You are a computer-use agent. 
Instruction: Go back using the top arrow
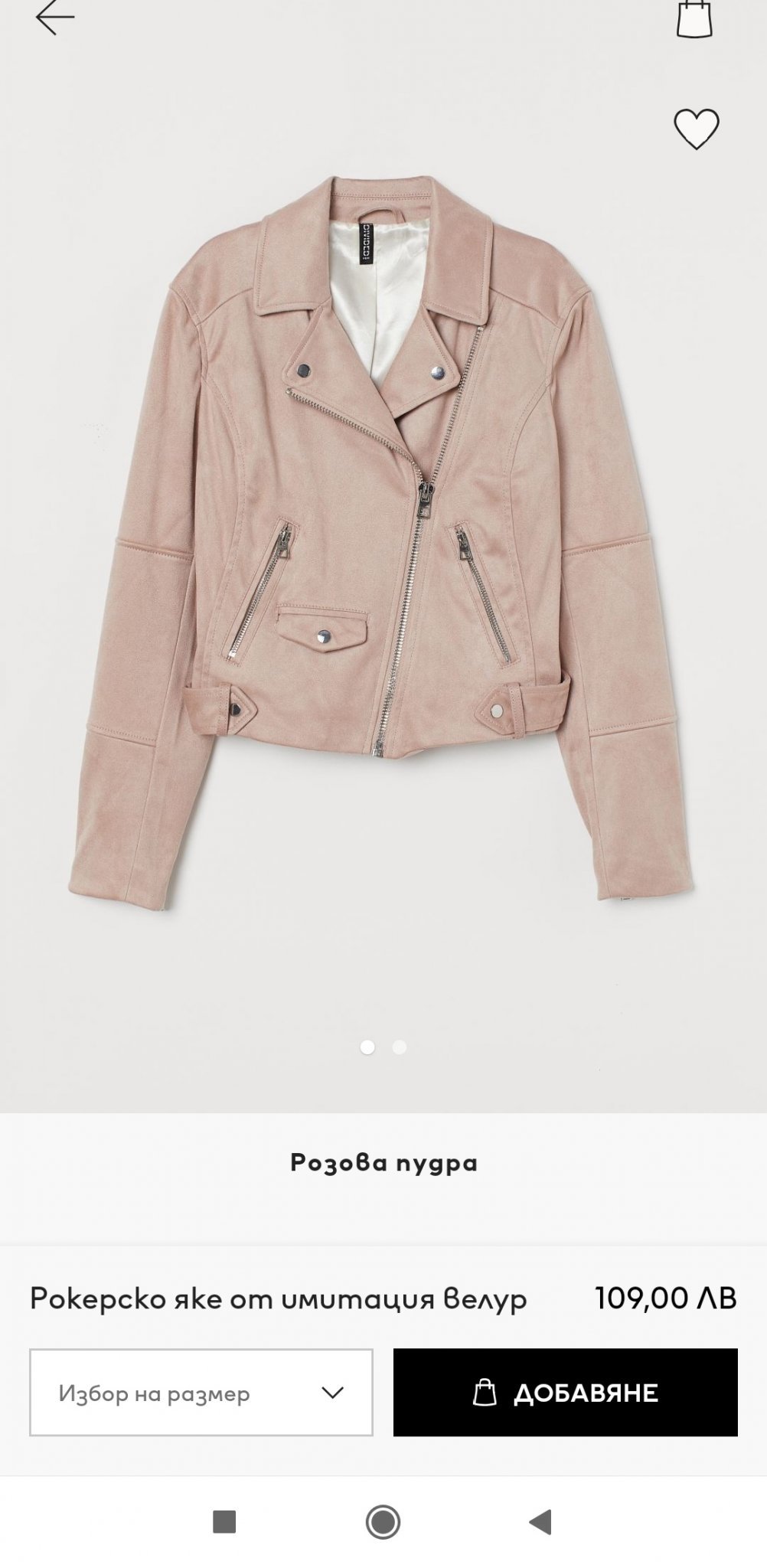(55, 17)
